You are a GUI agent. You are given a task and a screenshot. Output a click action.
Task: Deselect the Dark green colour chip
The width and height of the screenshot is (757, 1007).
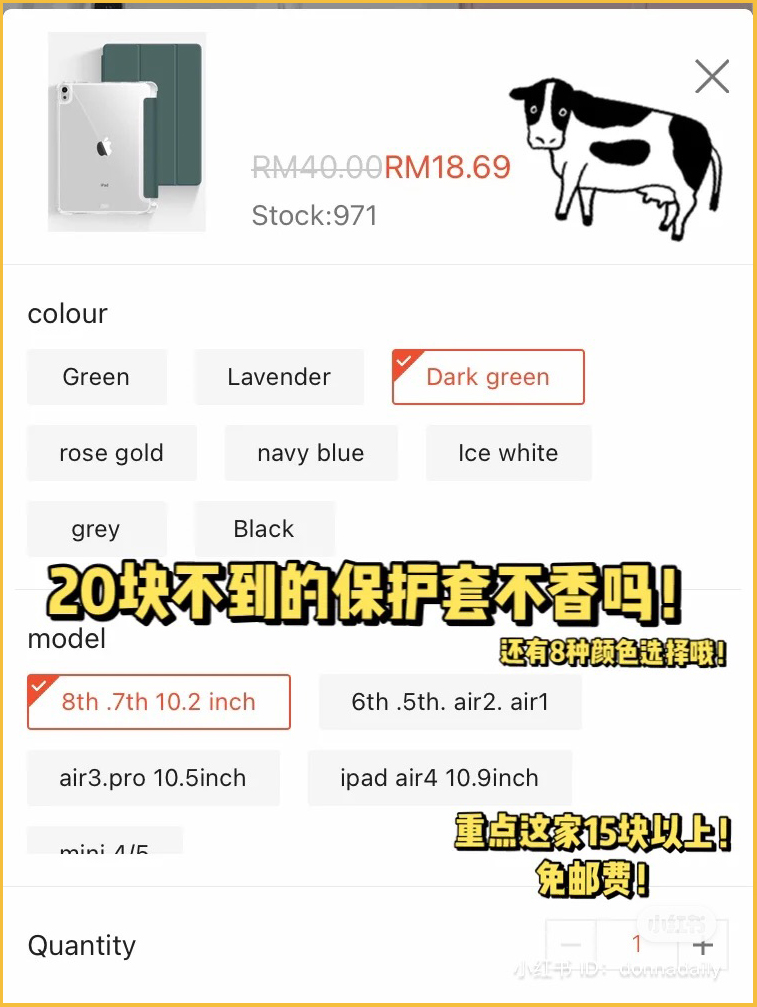tap(488, 377)
